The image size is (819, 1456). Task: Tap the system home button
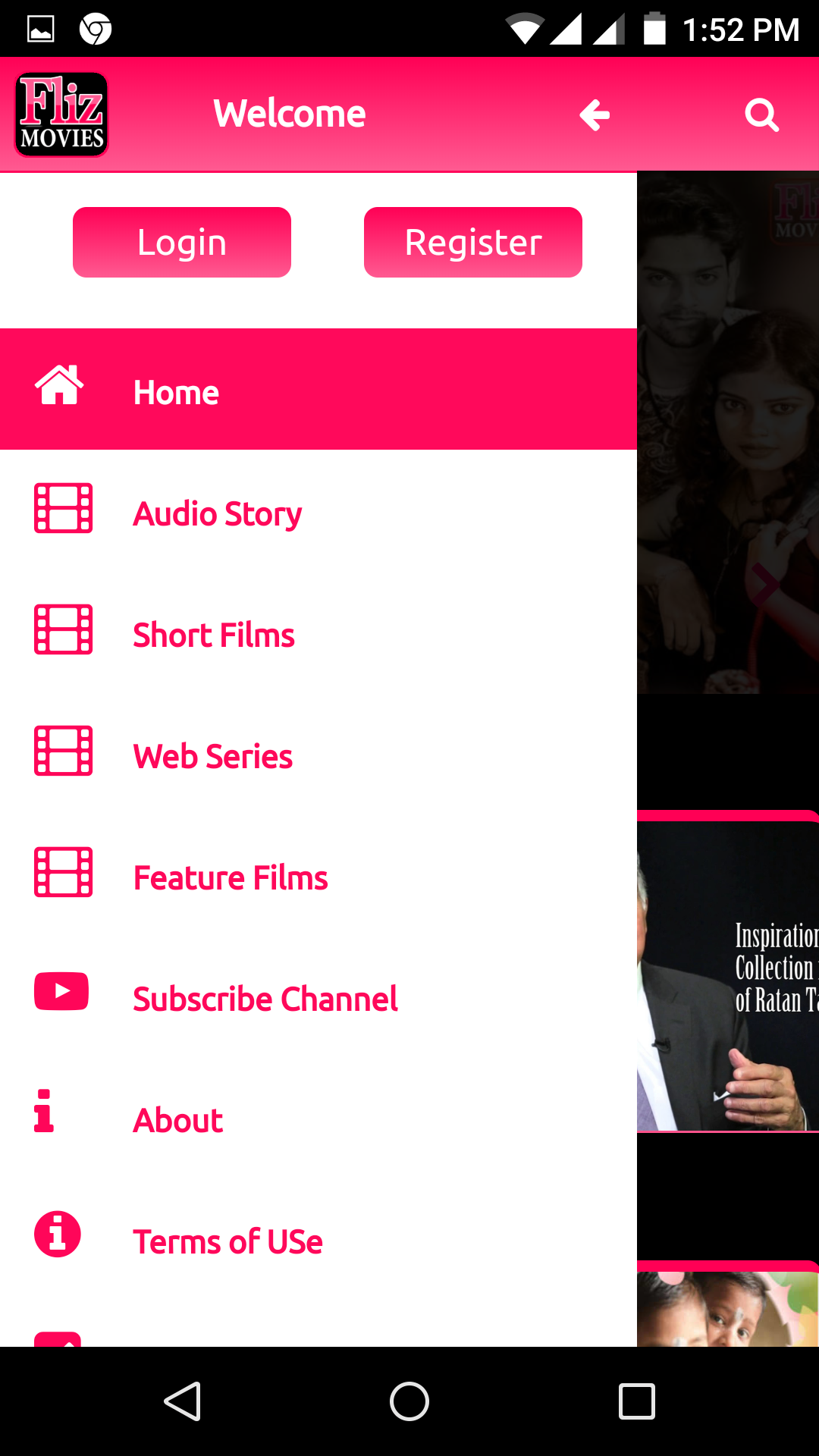409,1401
